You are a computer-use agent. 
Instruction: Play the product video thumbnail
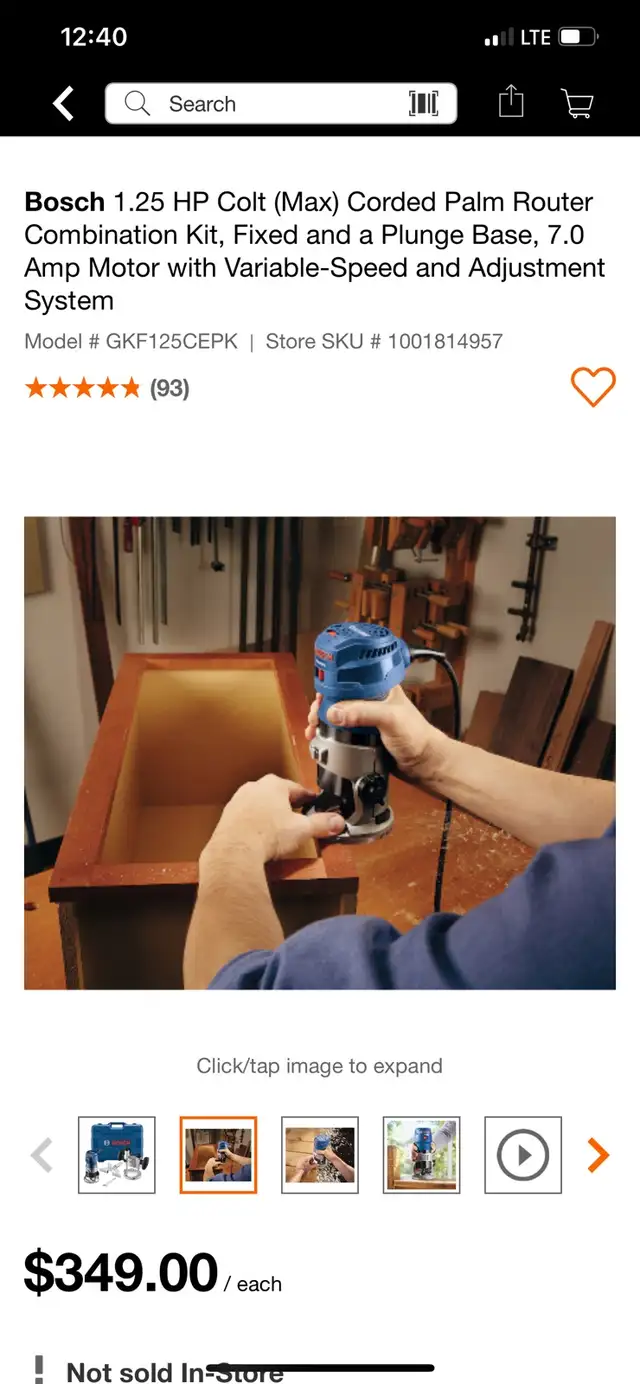(x=523, y=1155)
